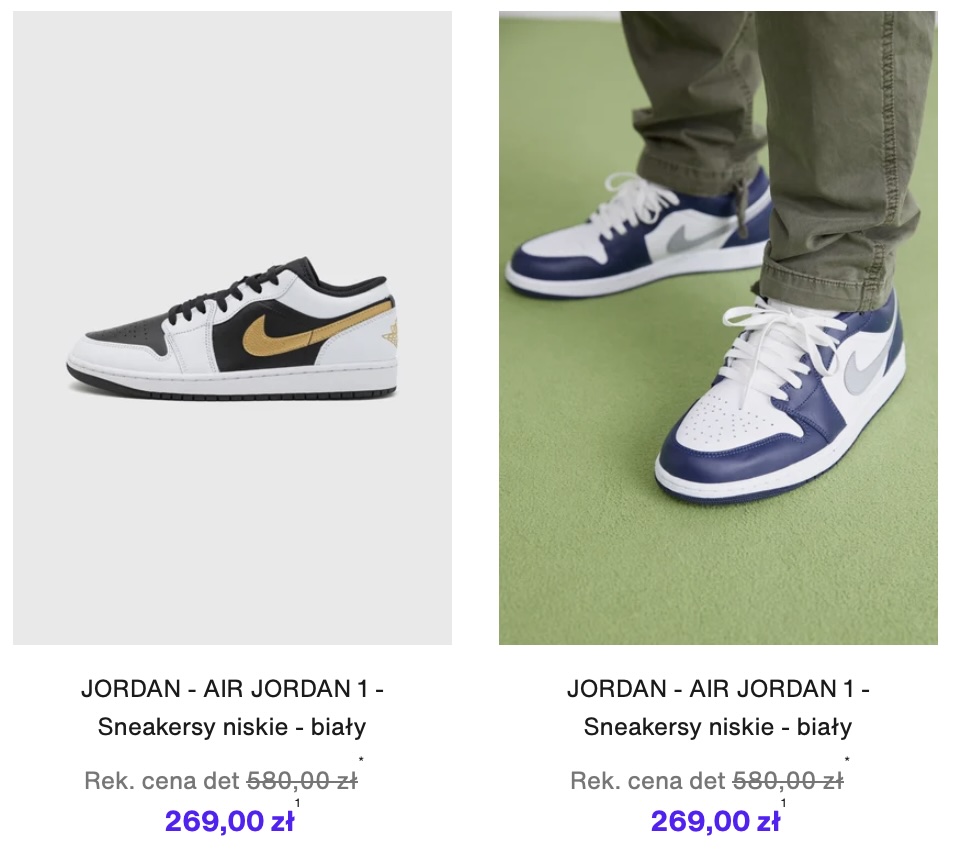Open the black and gold Air Jordan 1 card
Viewport: 956px width, 860px height.
[232, 328]
